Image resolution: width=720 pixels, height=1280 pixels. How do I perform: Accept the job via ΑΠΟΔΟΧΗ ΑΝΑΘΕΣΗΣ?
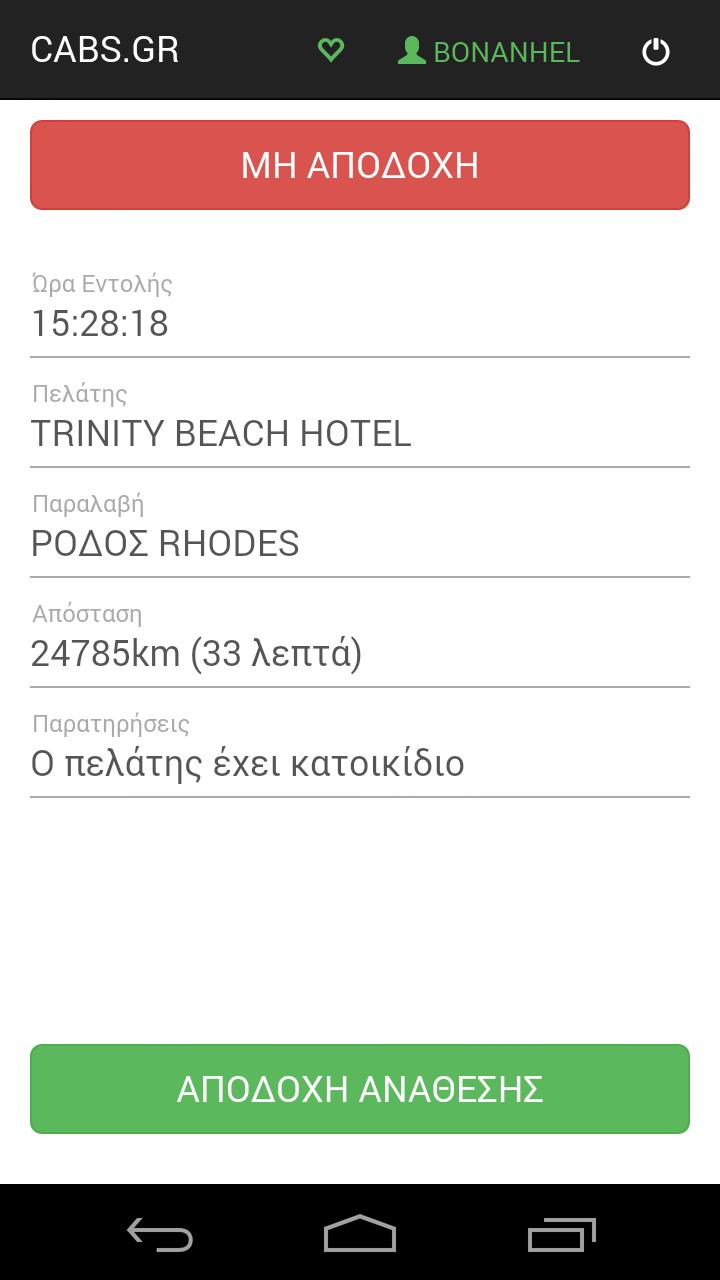pos(360,1089)
